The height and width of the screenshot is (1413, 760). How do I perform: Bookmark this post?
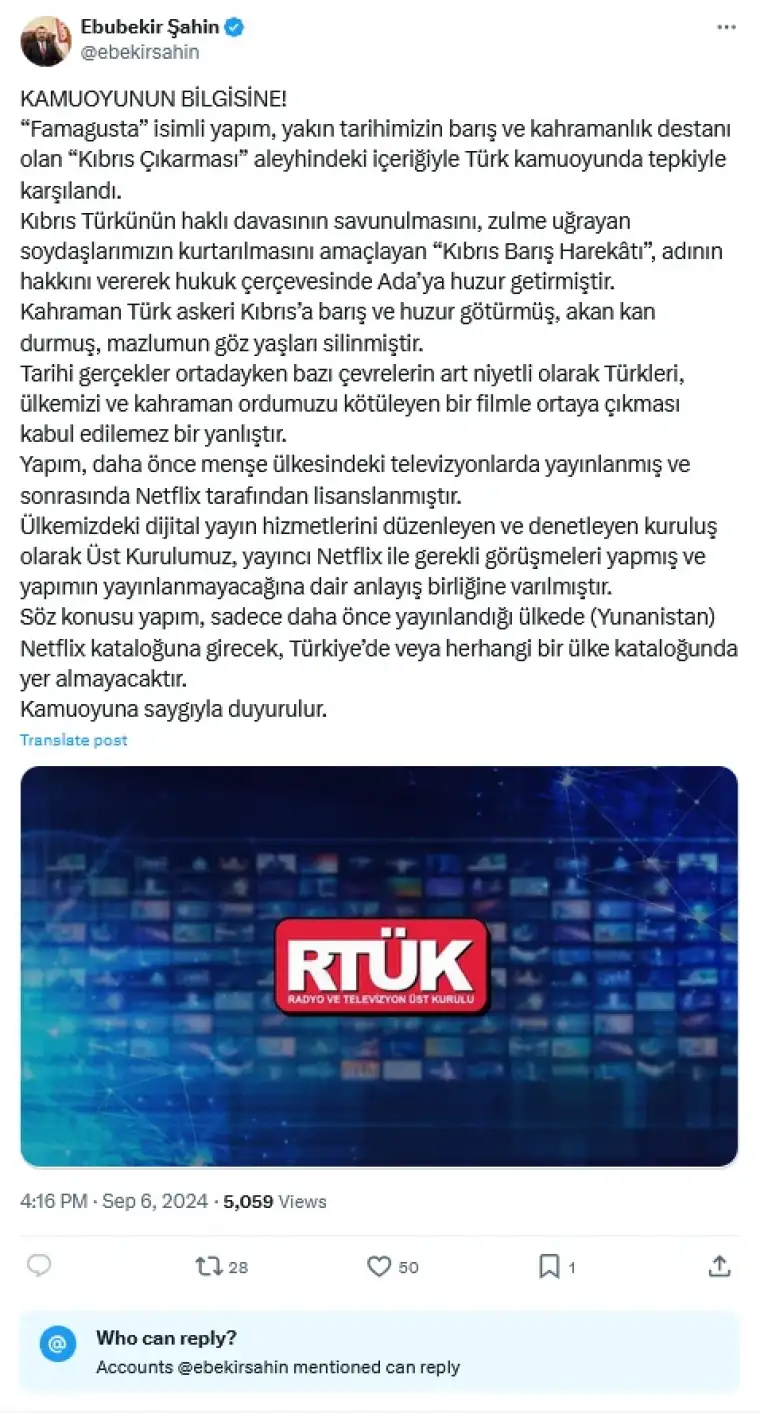pyautogui.click(x=549, y=1266)
